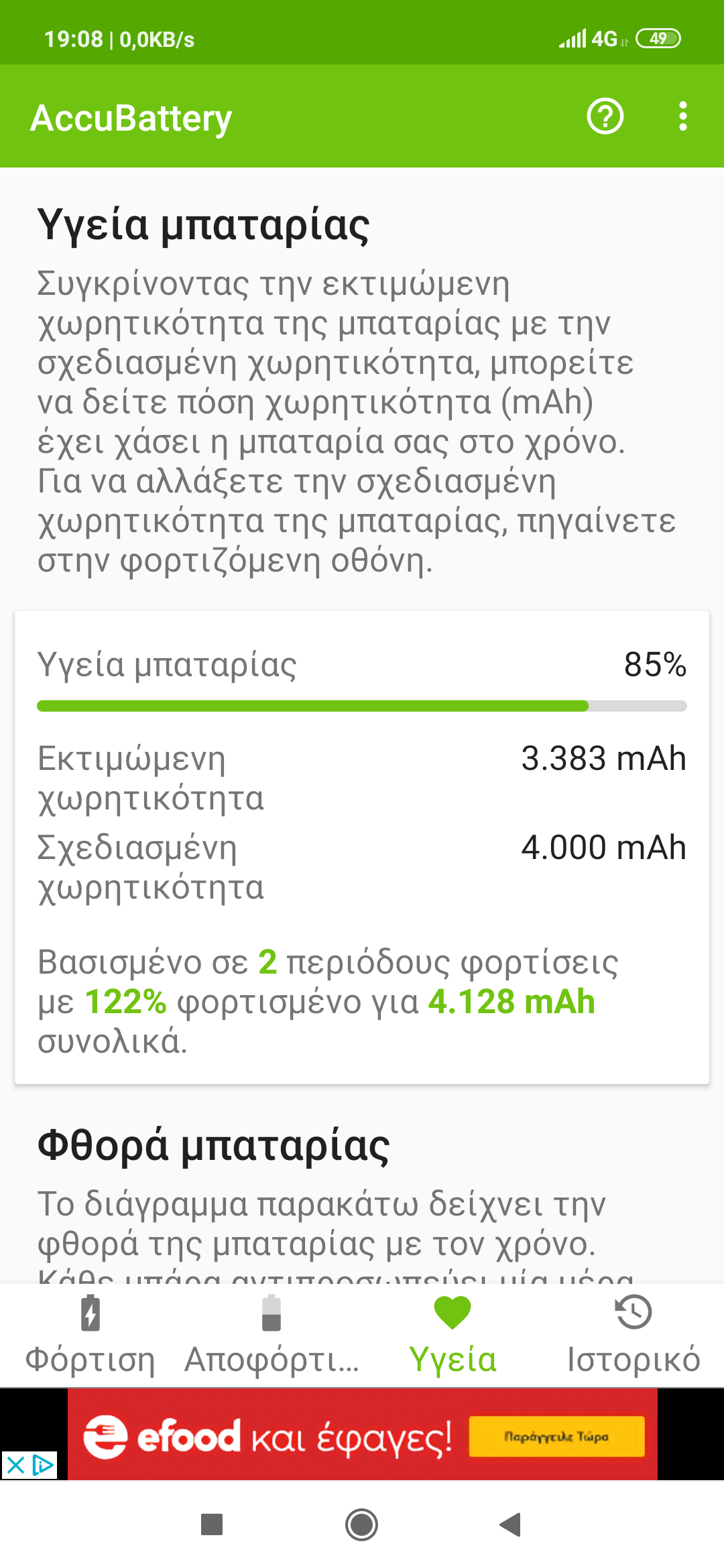Viewport: 724px width, 1568px height.
Task: Close the efood ad banner
Action: click(x=15, y=1465)
